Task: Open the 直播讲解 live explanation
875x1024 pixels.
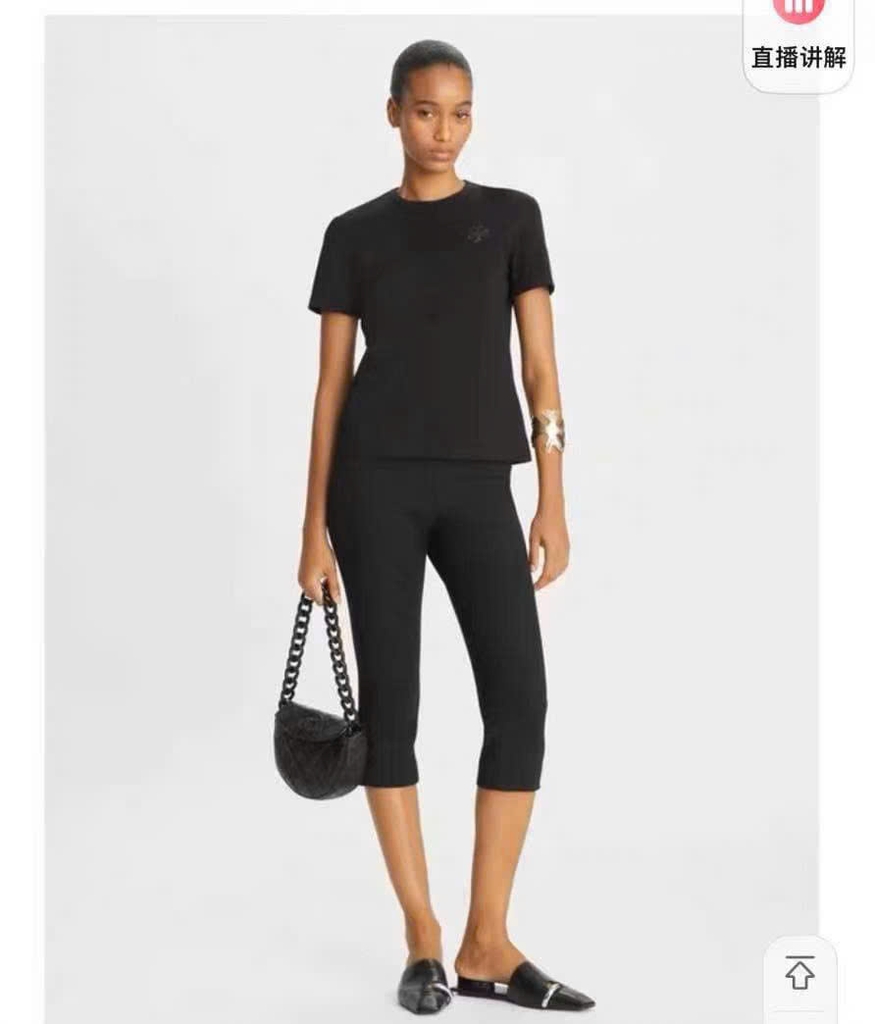Action: pos(798,42)
